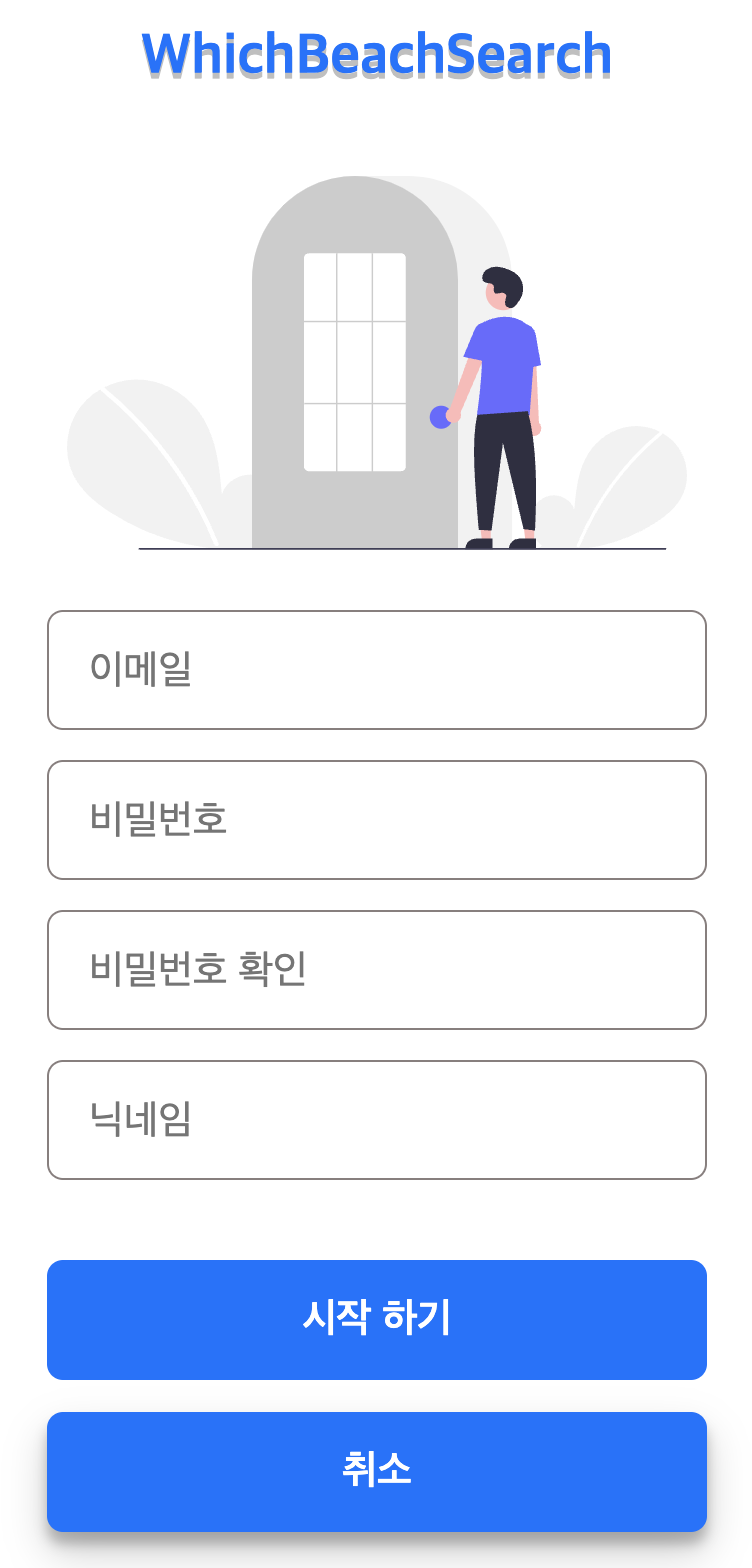Focus the 이메일 email field

point(377,670)
